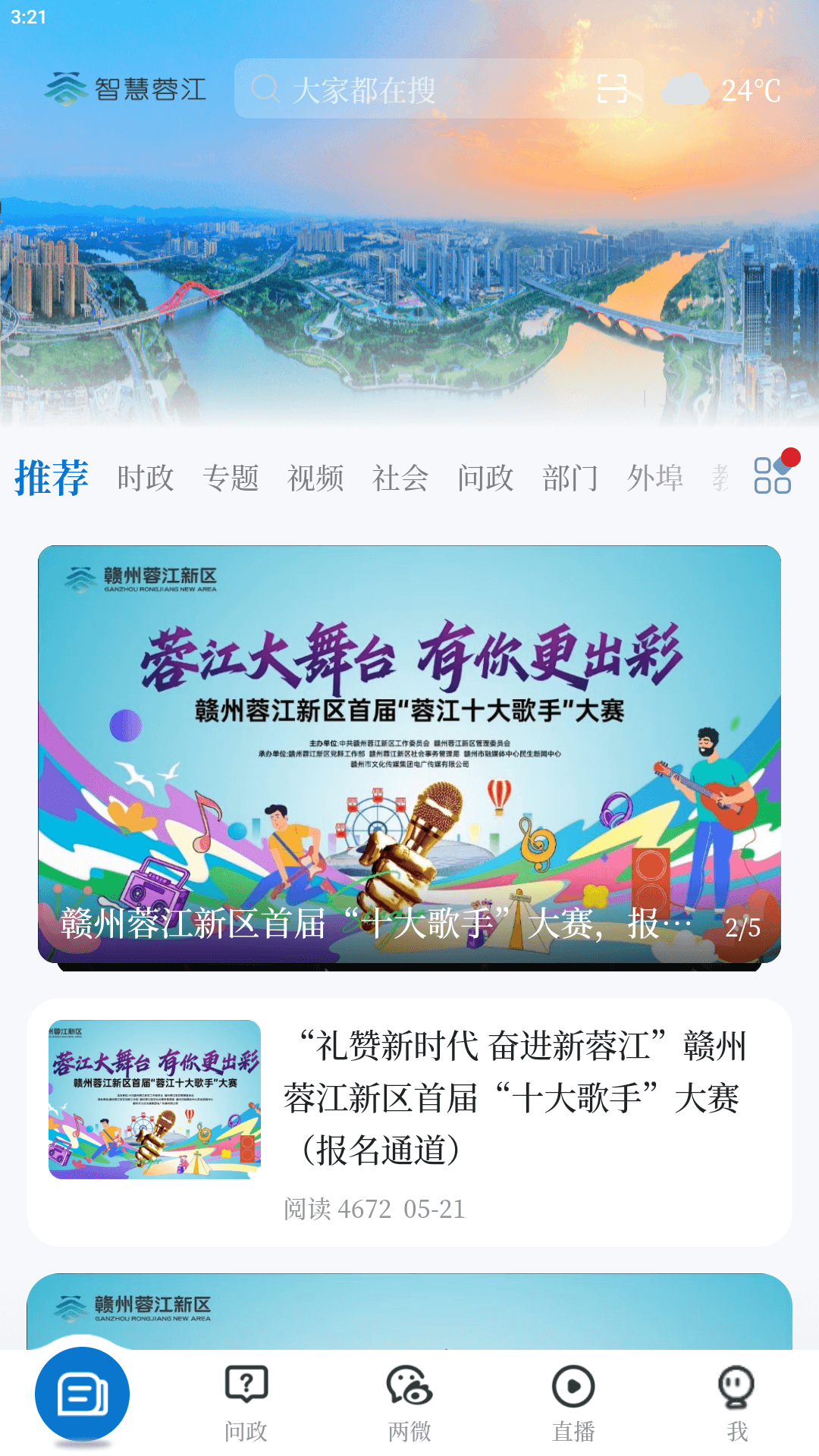Tap the search magnifier icon

coord(265,91)
